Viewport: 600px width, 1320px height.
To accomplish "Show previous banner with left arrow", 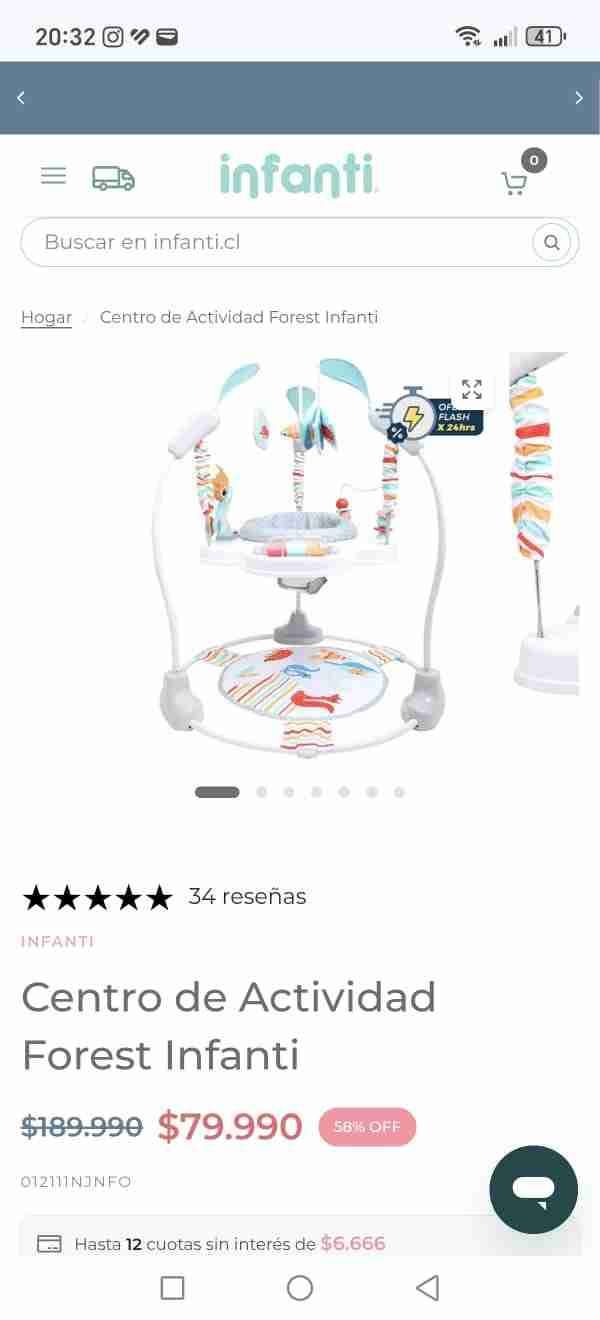I will pyautogui.click(x=21, y=98).
